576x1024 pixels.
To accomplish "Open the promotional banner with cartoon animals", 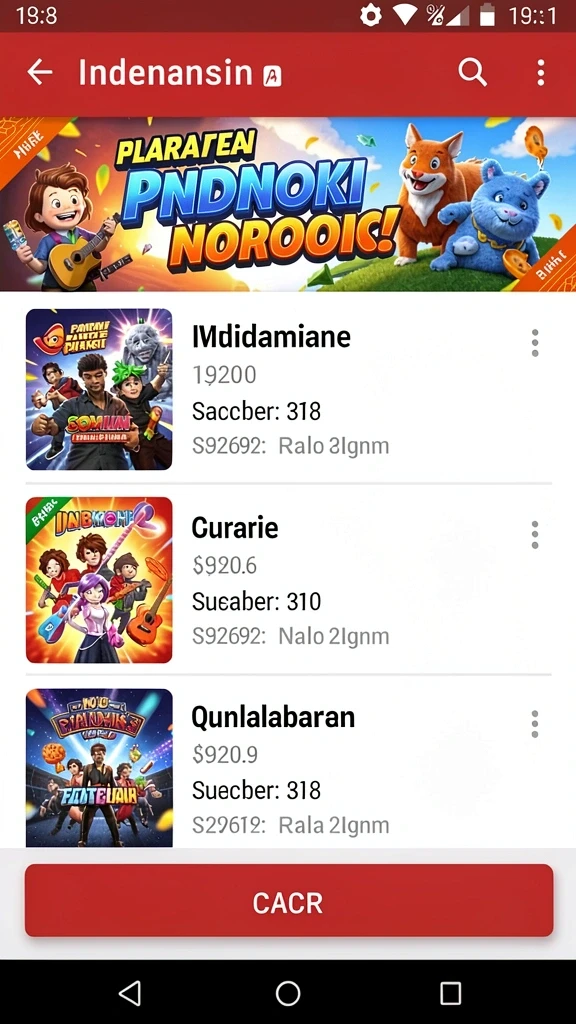I will coord(288,204).
